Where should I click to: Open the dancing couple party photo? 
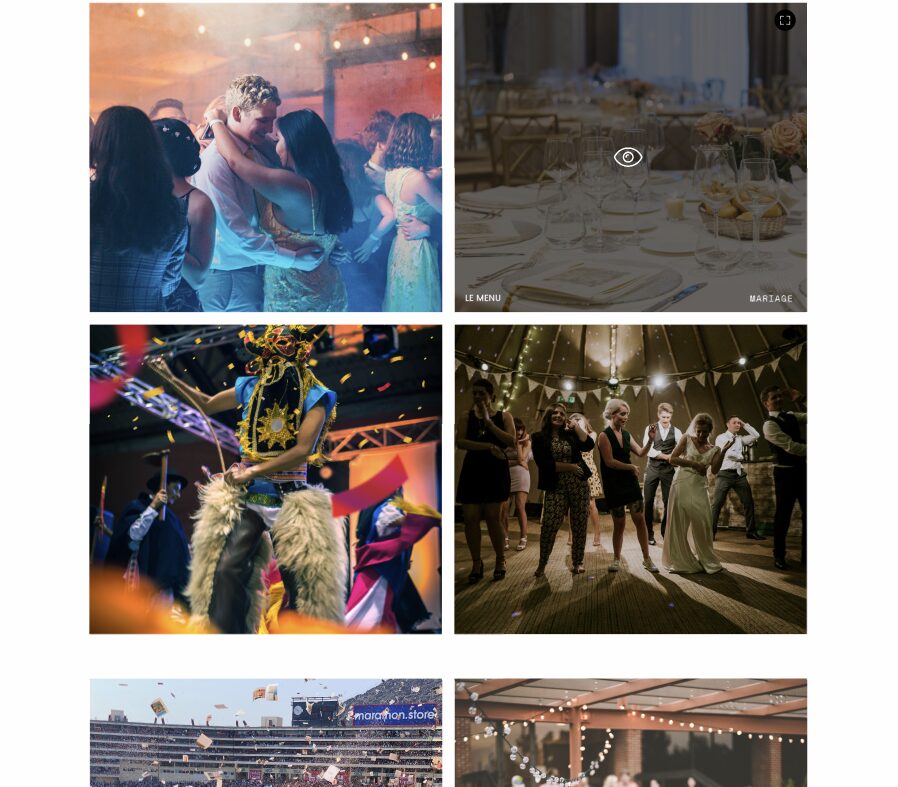tap(265, 157)
